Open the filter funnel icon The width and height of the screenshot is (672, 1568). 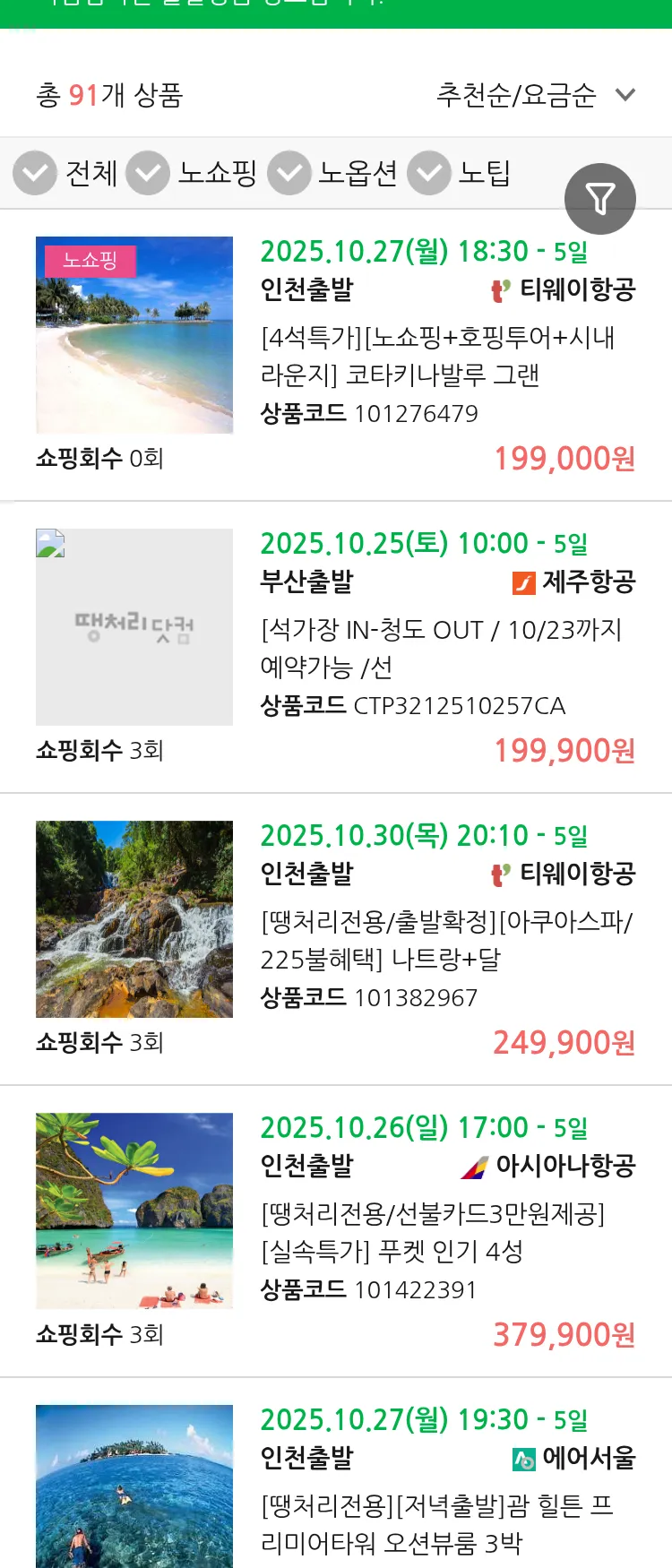(600, 198)
